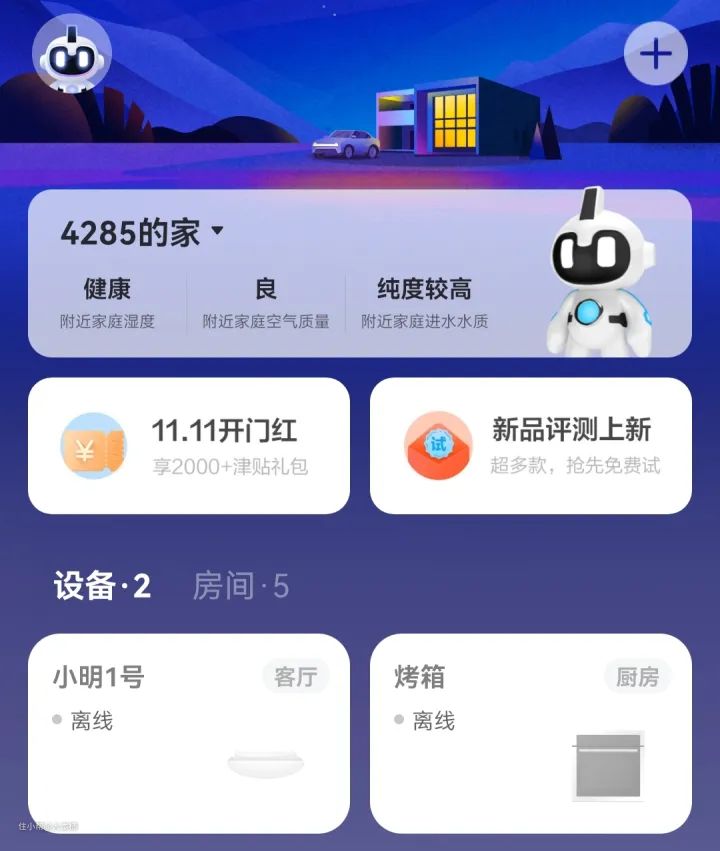
Task: Open the 烤箱 device card
Action: (x=530, y=732)
